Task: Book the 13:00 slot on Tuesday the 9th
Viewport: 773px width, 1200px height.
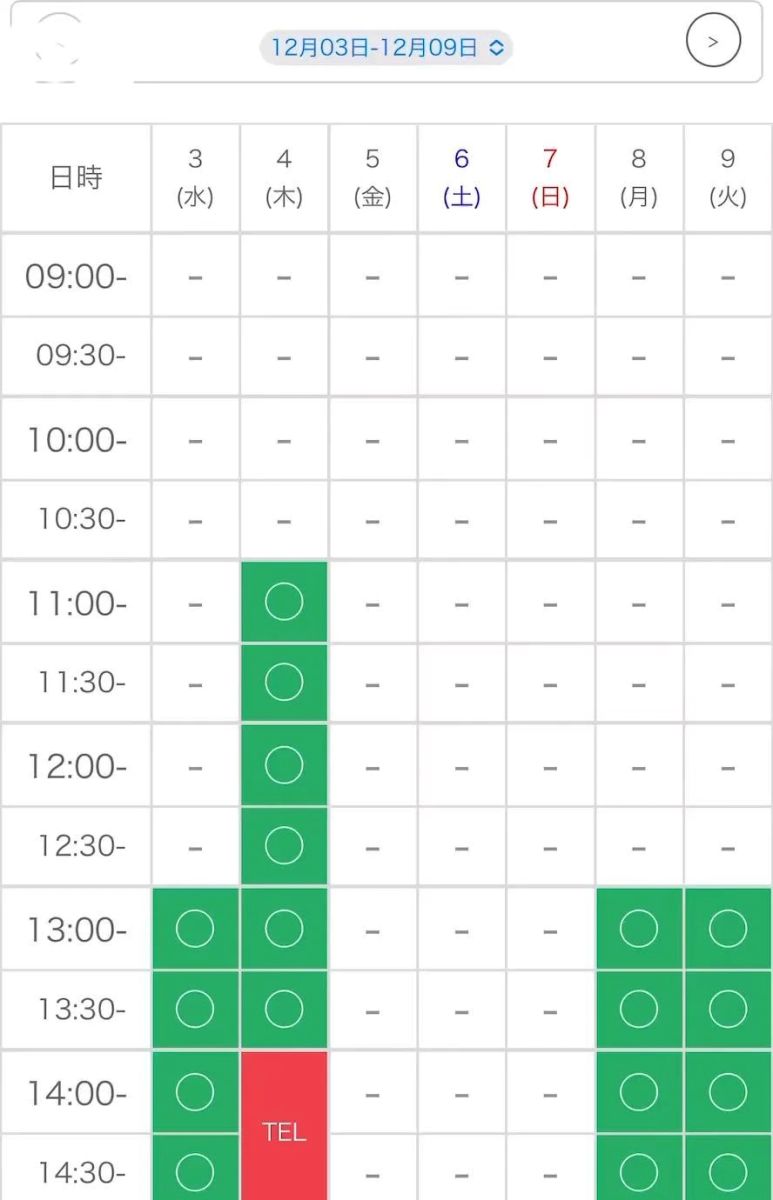Action: point(728,929)
